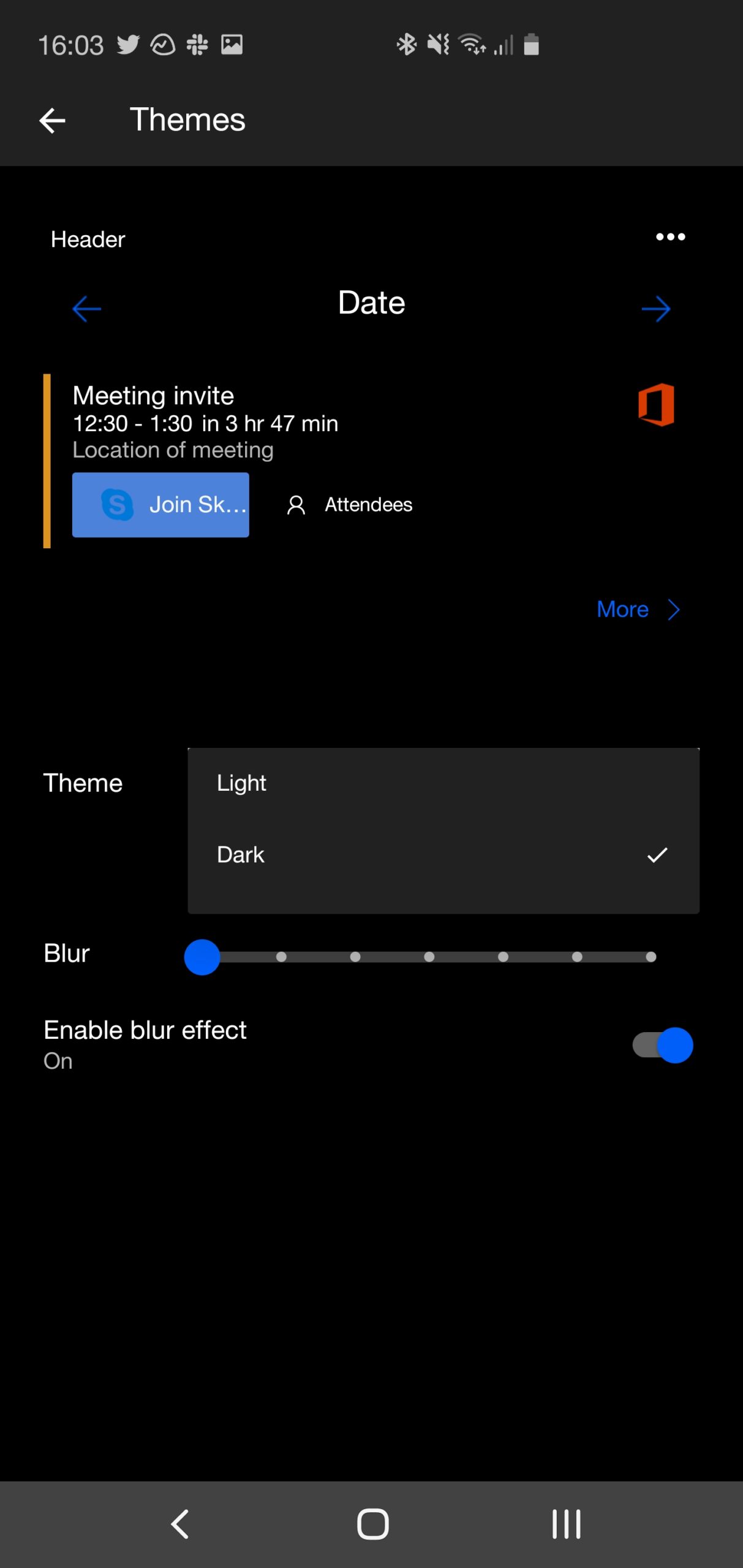
Task: Turn off Enable blur effect
Action: point(663,1045)
